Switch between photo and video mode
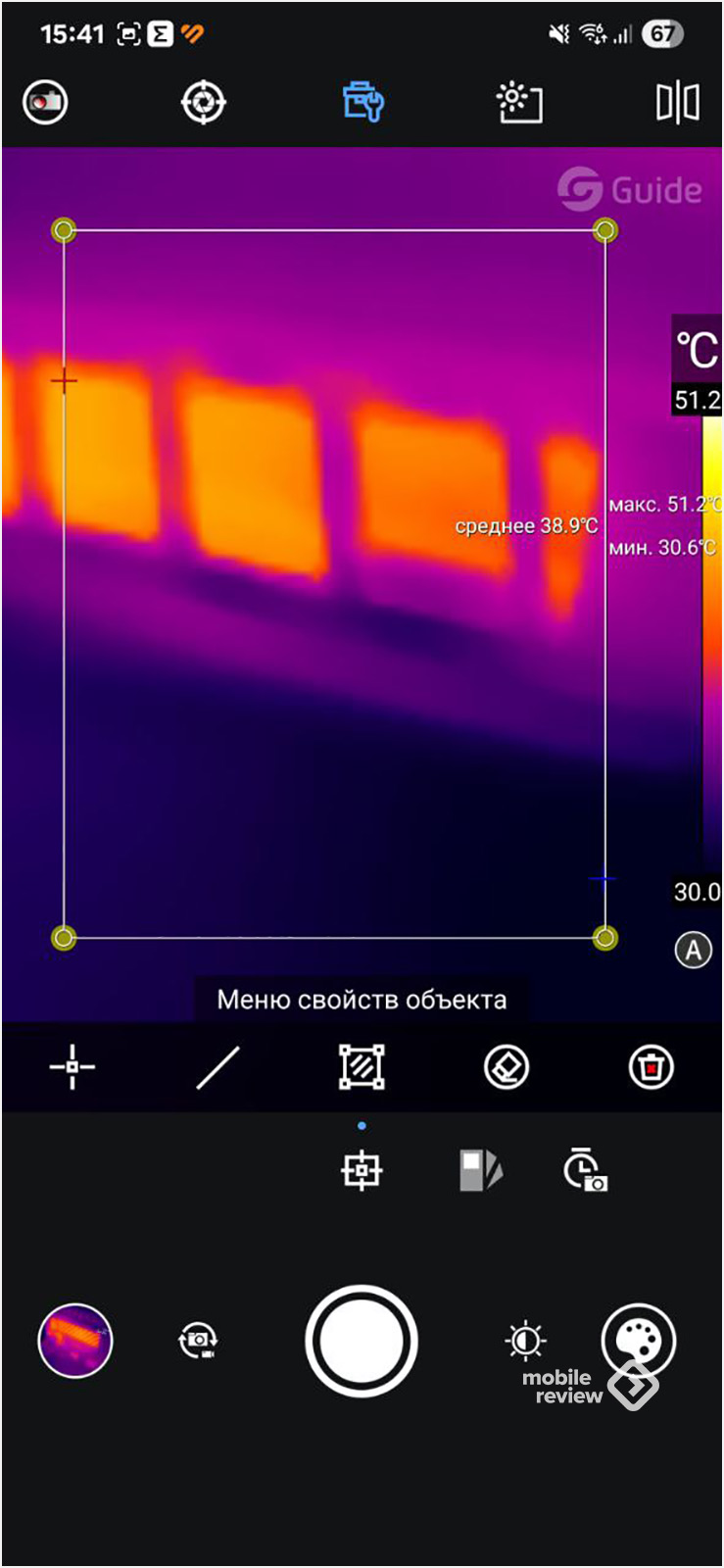Screen dimensions: 724x1568 click(198, 1340)
